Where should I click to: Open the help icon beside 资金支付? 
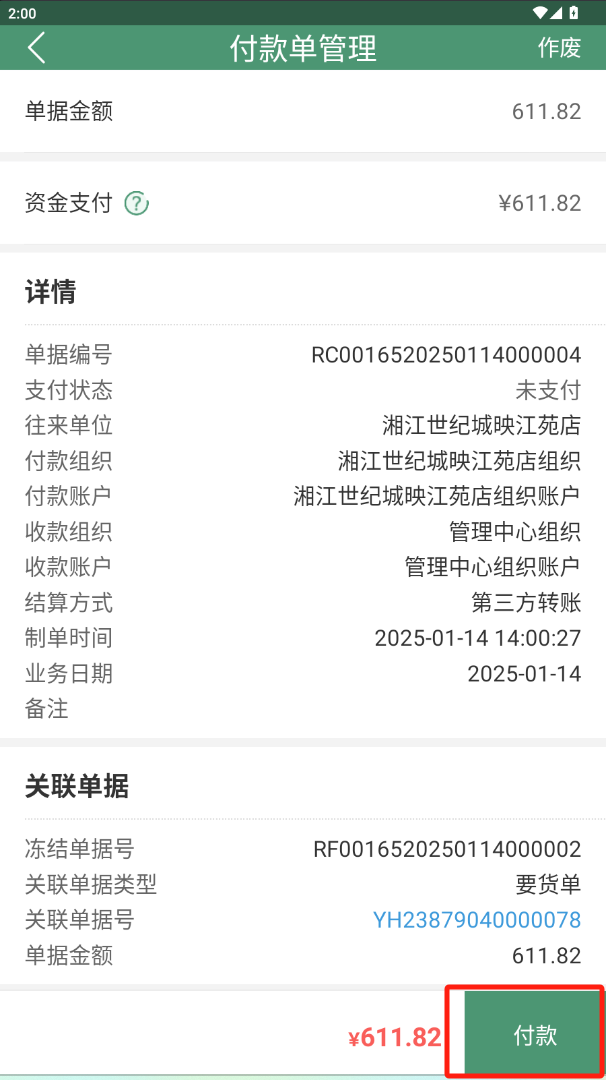coord(136,204)
